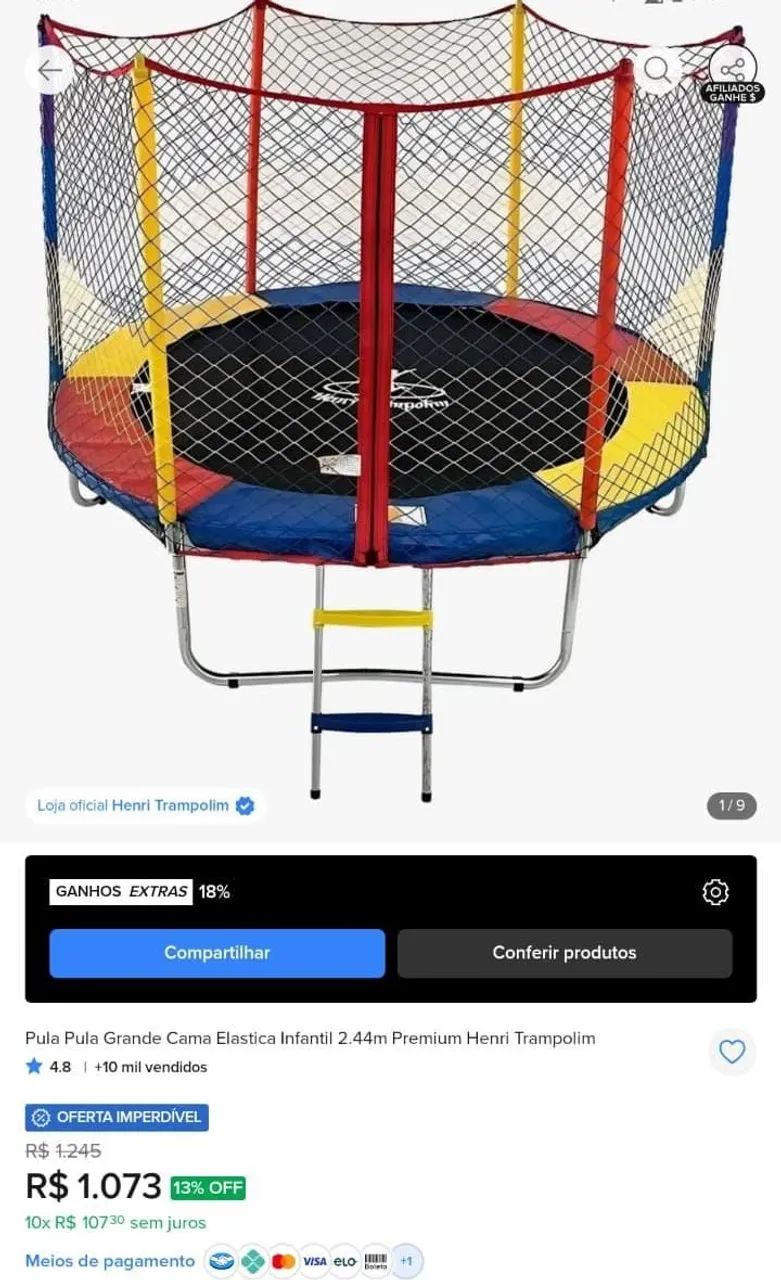Open Meios de pagamento link
The height and width of the screenshot is (1280, 781).
click(110, 1261)
